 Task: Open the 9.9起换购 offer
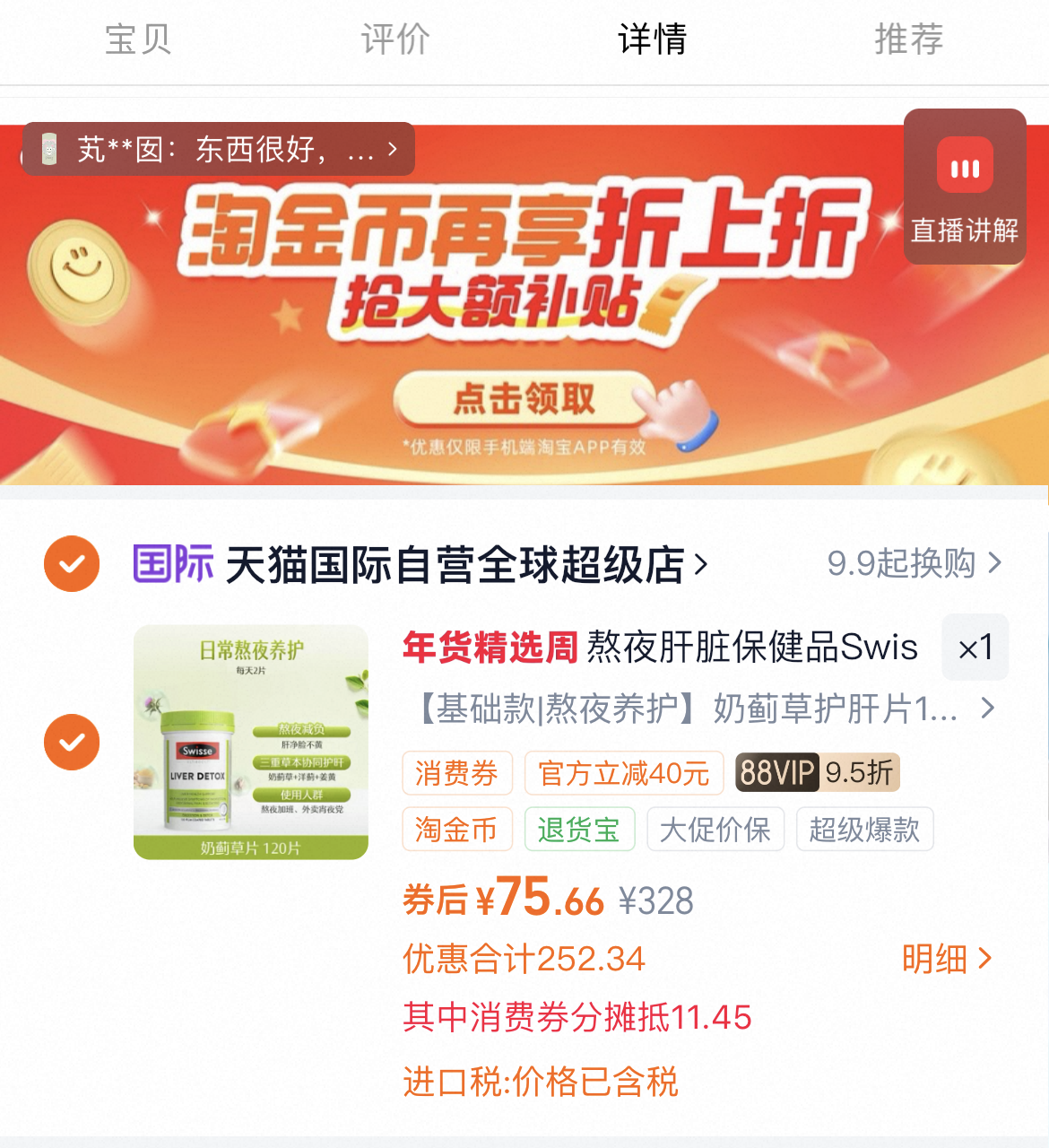tap(913, 563)
